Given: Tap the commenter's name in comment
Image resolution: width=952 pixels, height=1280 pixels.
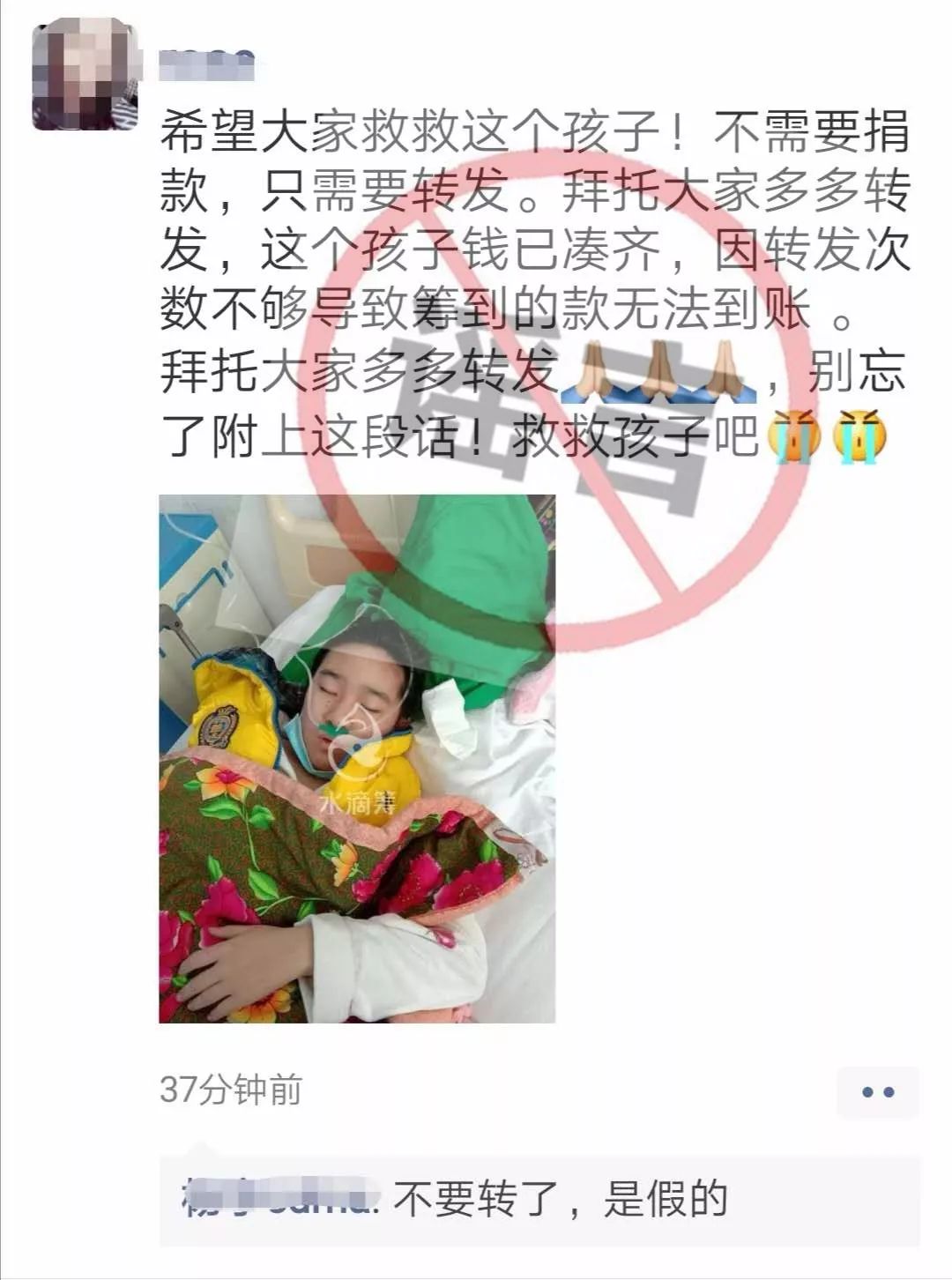Looking at the screenshot, I should [279, 1199].
